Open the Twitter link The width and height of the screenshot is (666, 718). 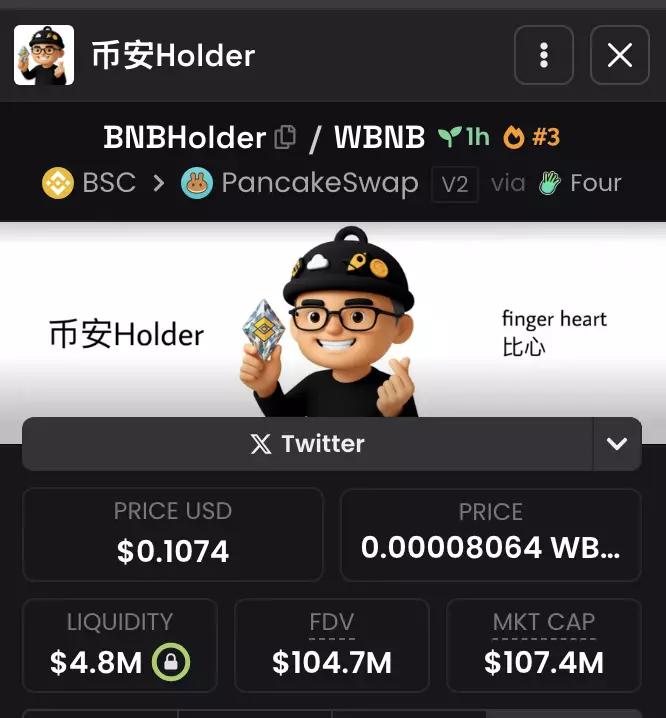coord(307,444)
